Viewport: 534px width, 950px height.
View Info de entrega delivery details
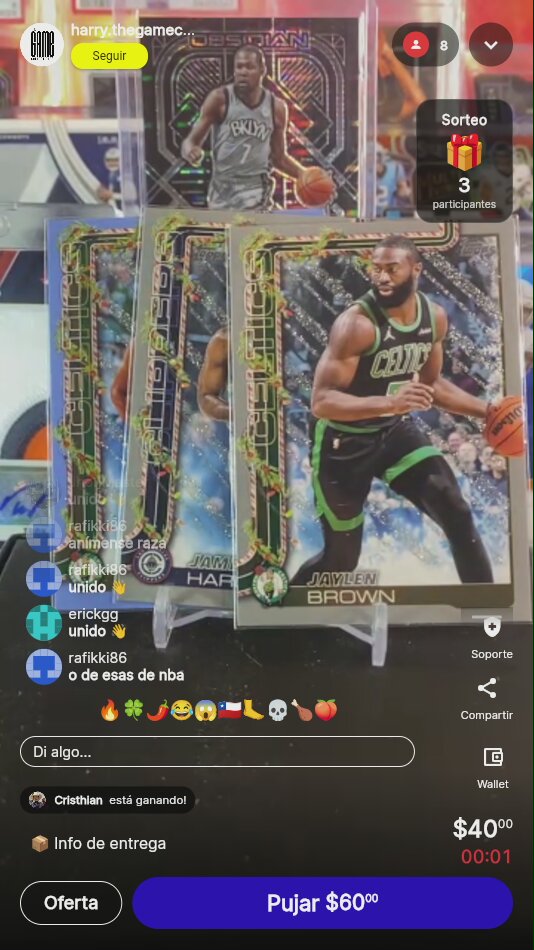pos(99,843)
